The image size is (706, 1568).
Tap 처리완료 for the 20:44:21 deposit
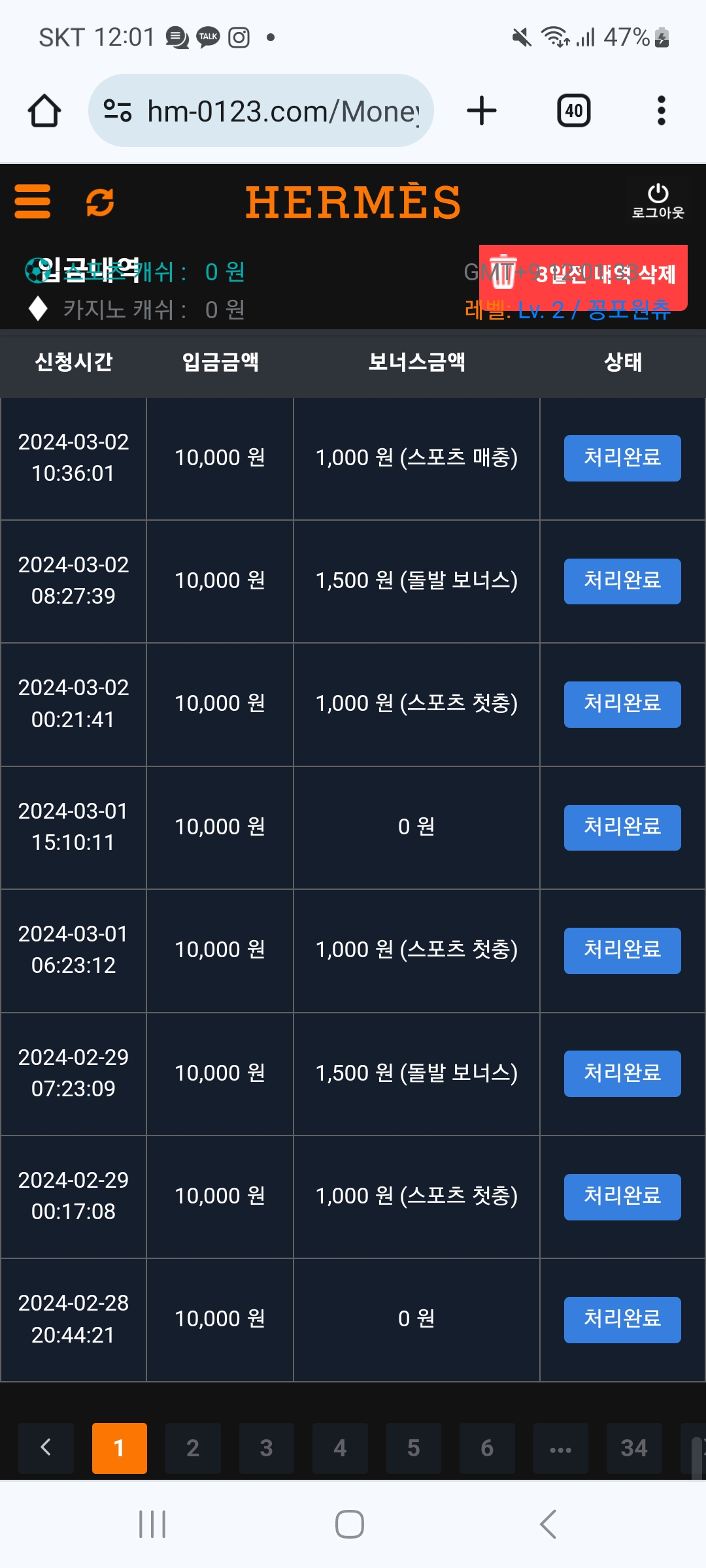click(x=622, y=1320)
